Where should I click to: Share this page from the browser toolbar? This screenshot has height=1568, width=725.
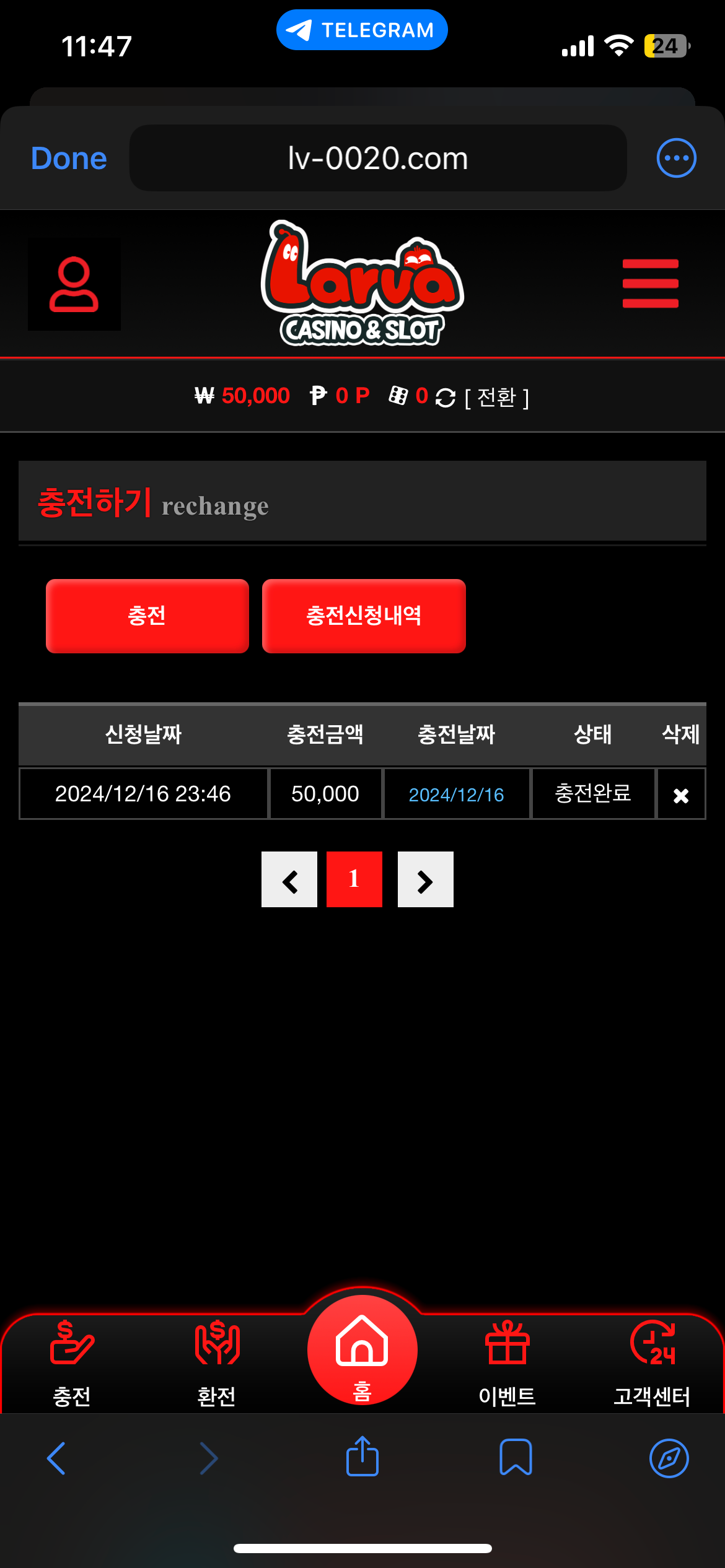[x=362, y=1457]
